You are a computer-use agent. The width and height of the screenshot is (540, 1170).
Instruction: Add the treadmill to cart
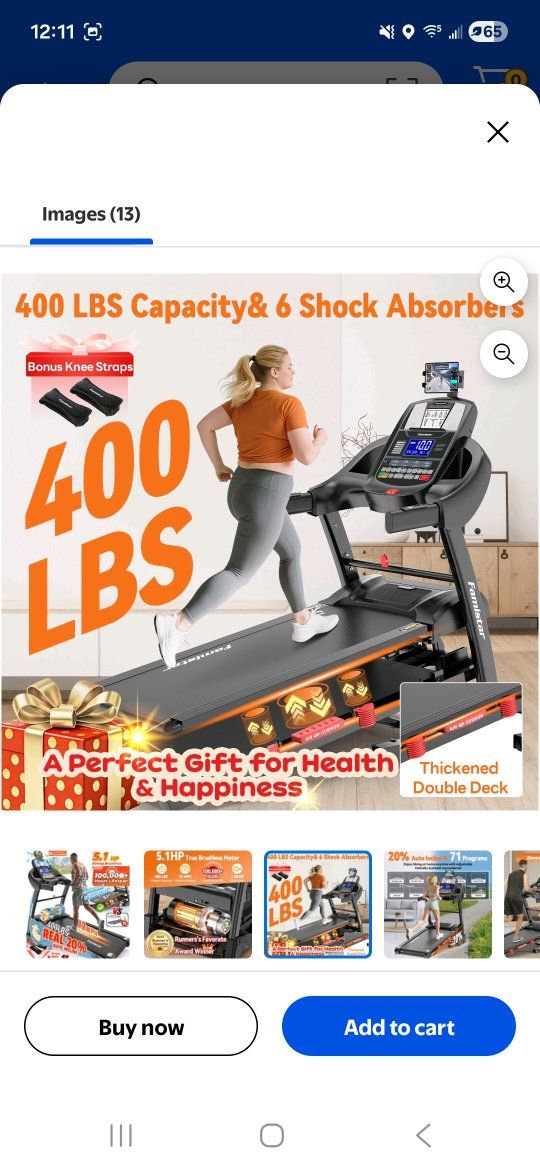[399, 1026]
